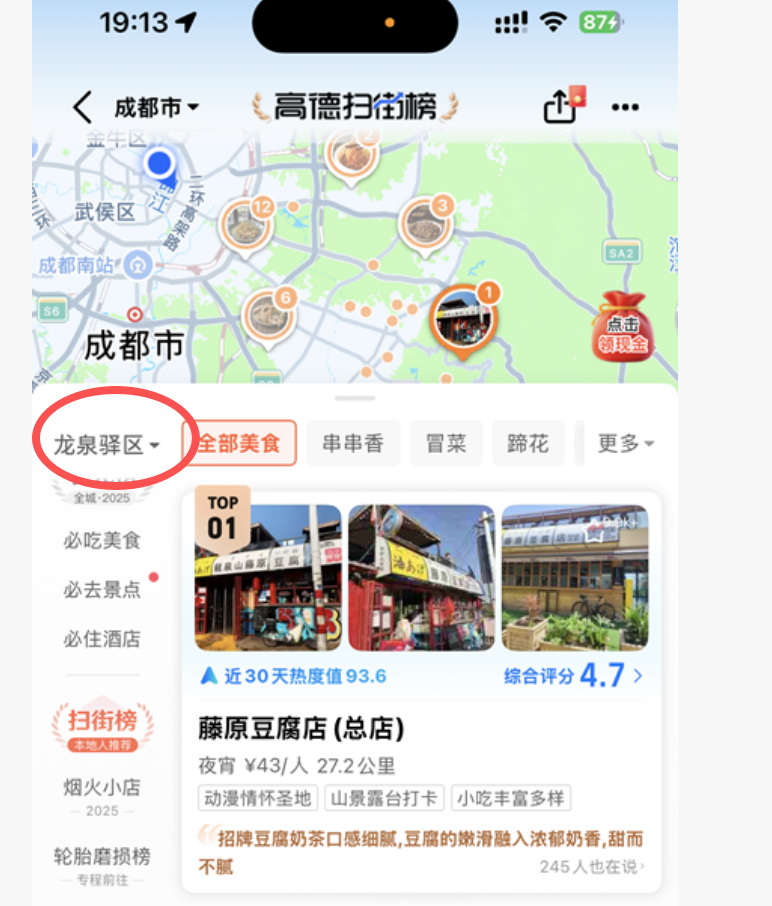
Task: Select the 全部美食 filter chip
Action: click(x=239, y=443)
